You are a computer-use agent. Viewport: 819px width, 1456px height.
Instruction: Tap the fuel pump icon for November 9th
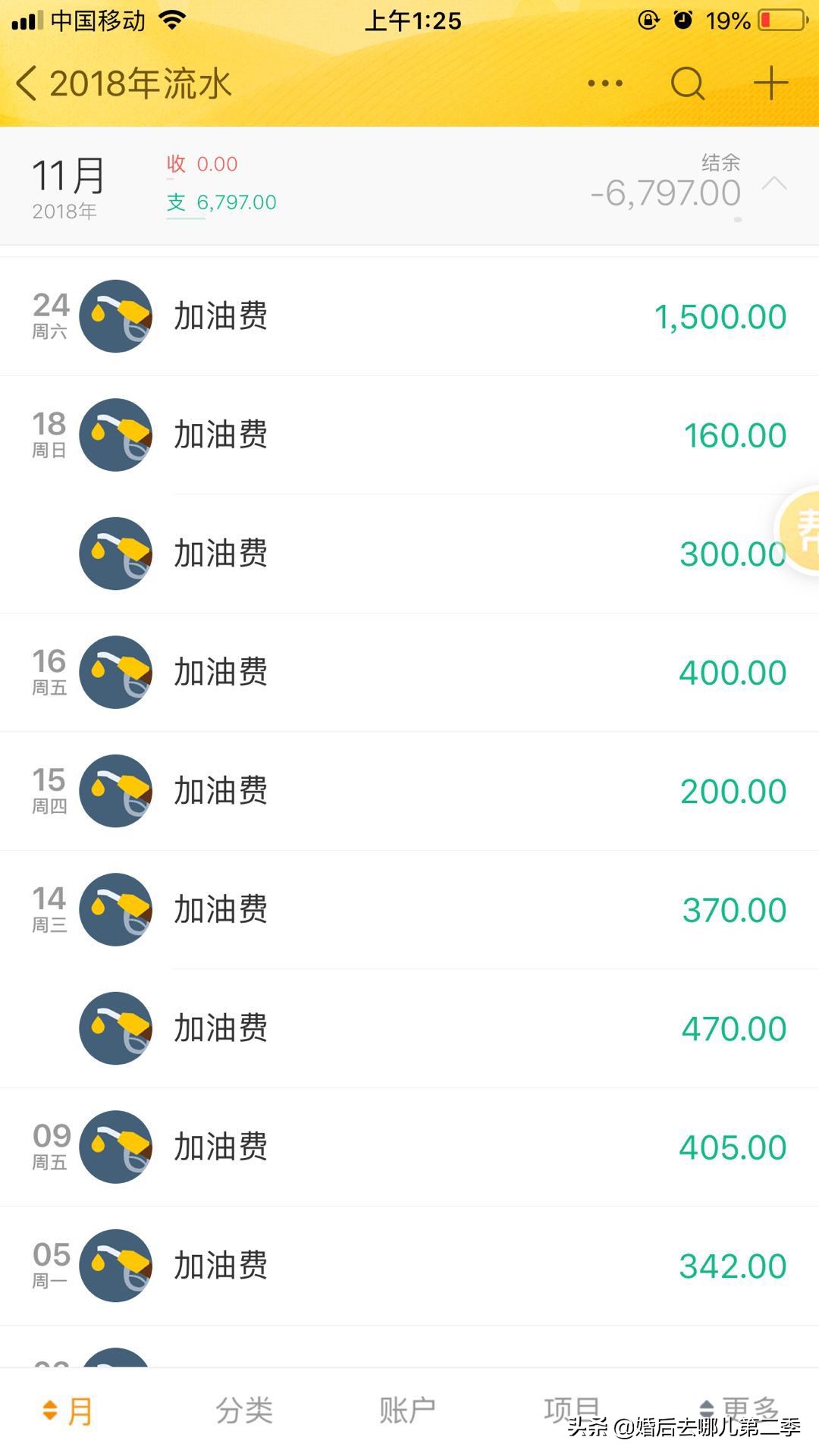[115, 1147]
